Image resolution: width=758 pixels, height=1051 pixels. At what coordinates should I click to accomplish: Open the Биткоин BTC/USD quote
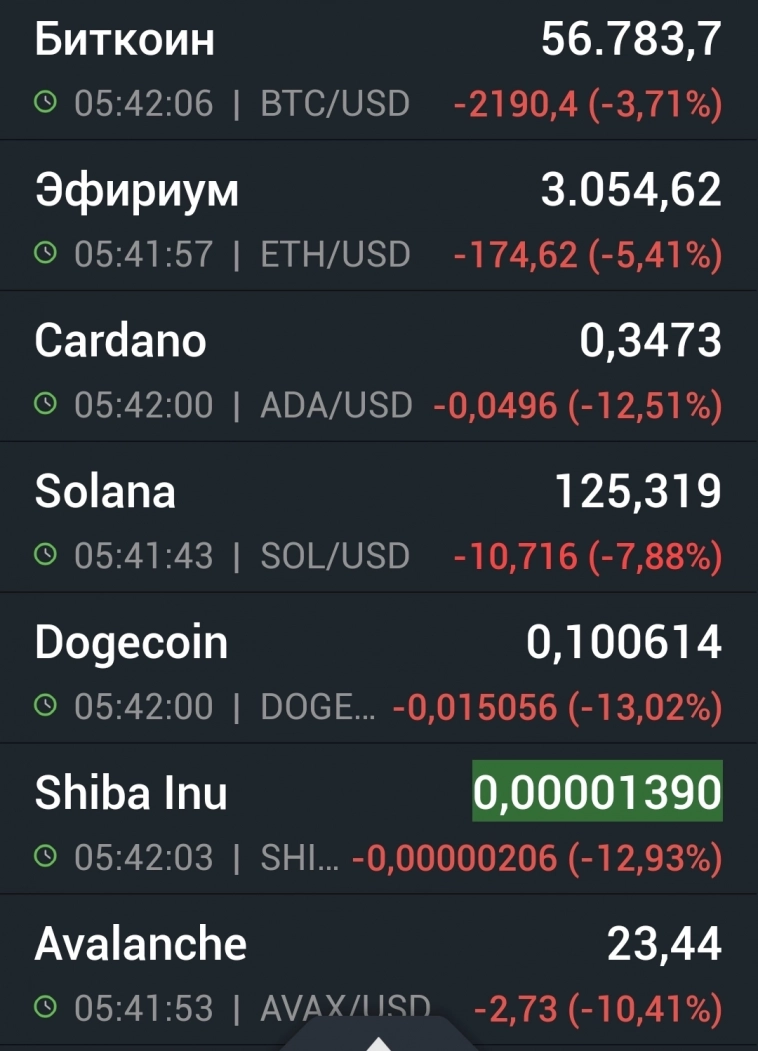coord(378,70)
